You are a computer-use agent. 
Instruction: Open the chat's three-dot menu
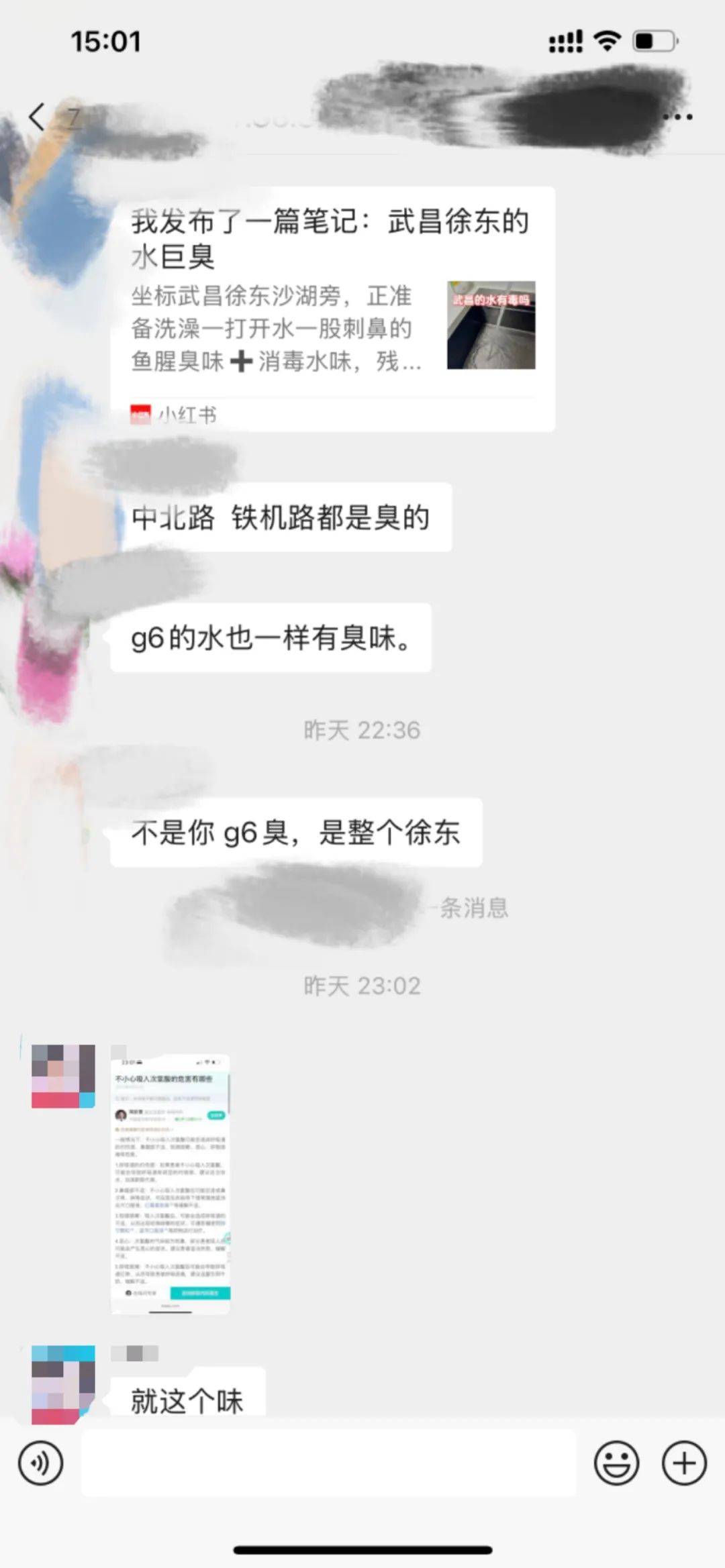click(x=677, y=117)
